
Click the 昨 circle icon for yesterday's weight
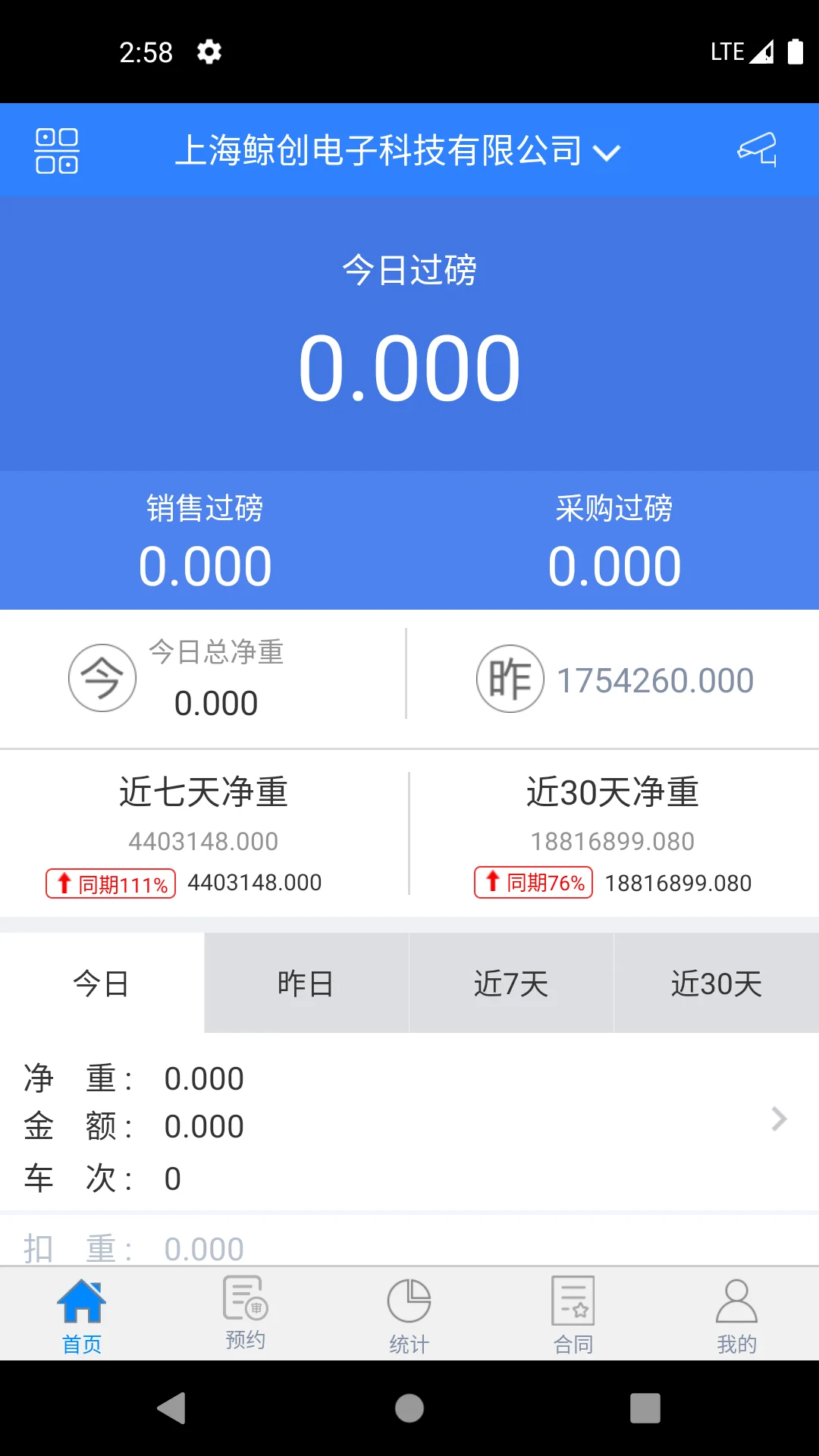[509, 679]
